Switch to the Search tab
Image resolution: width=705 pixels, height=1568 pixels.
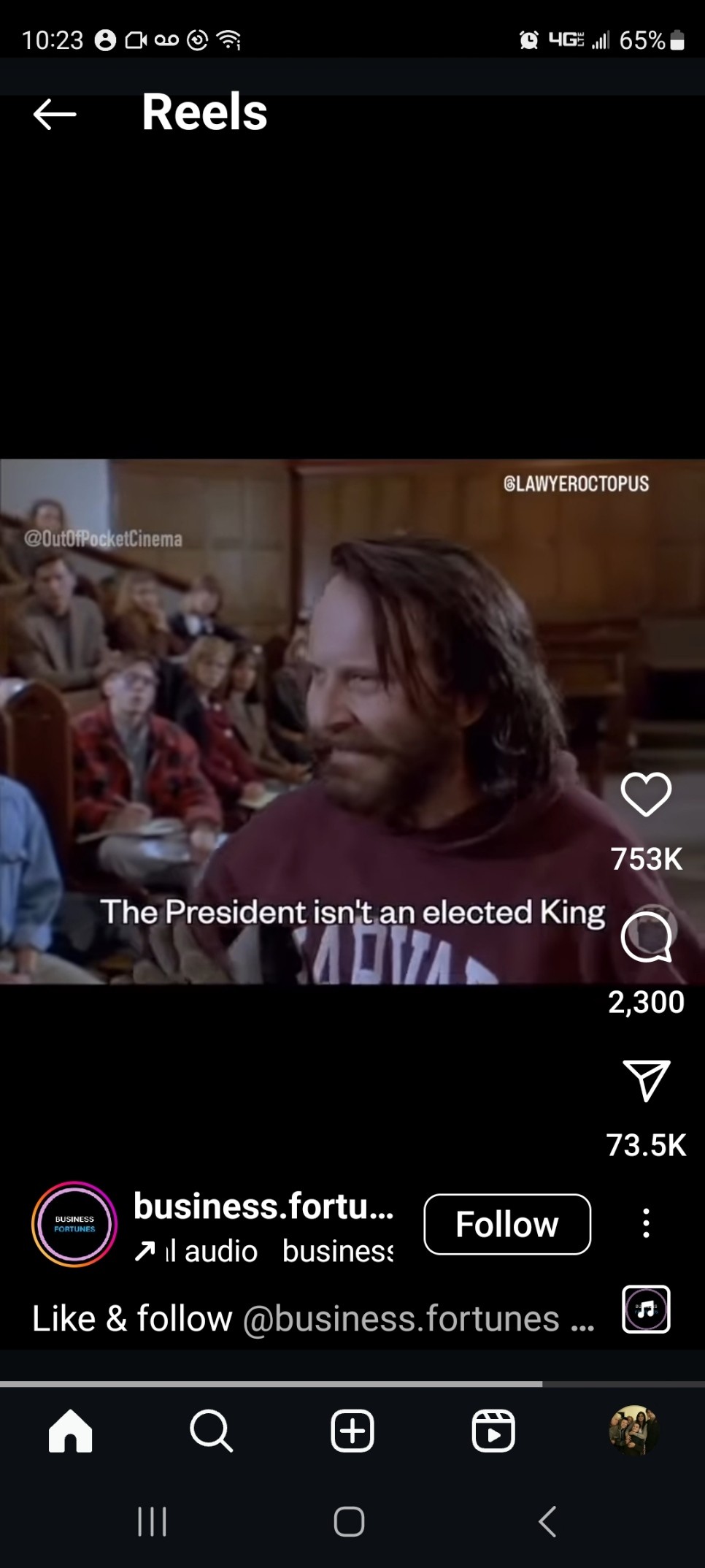click(x=212, y=1431)
